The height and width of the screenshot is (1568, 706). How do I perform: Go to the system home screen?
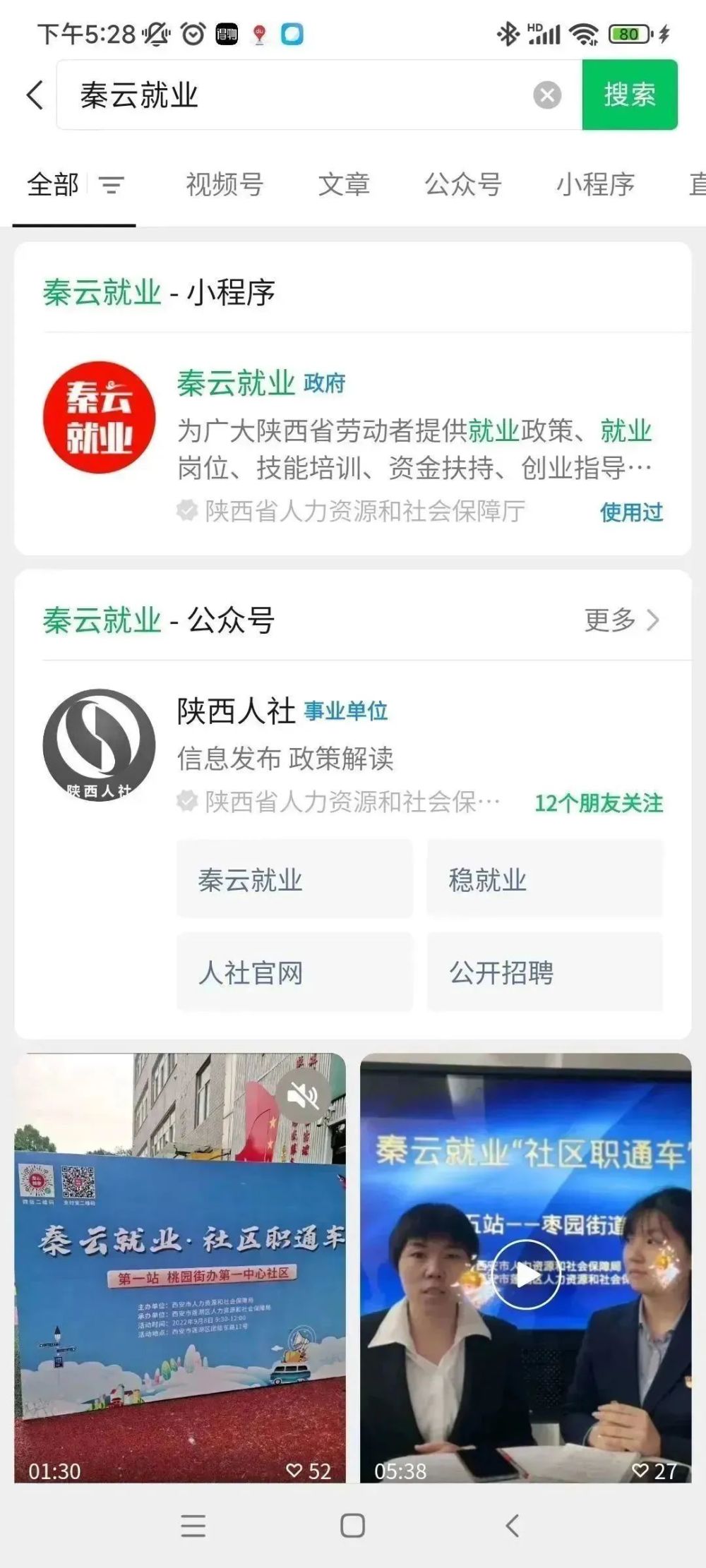[x=352, y=1525]
